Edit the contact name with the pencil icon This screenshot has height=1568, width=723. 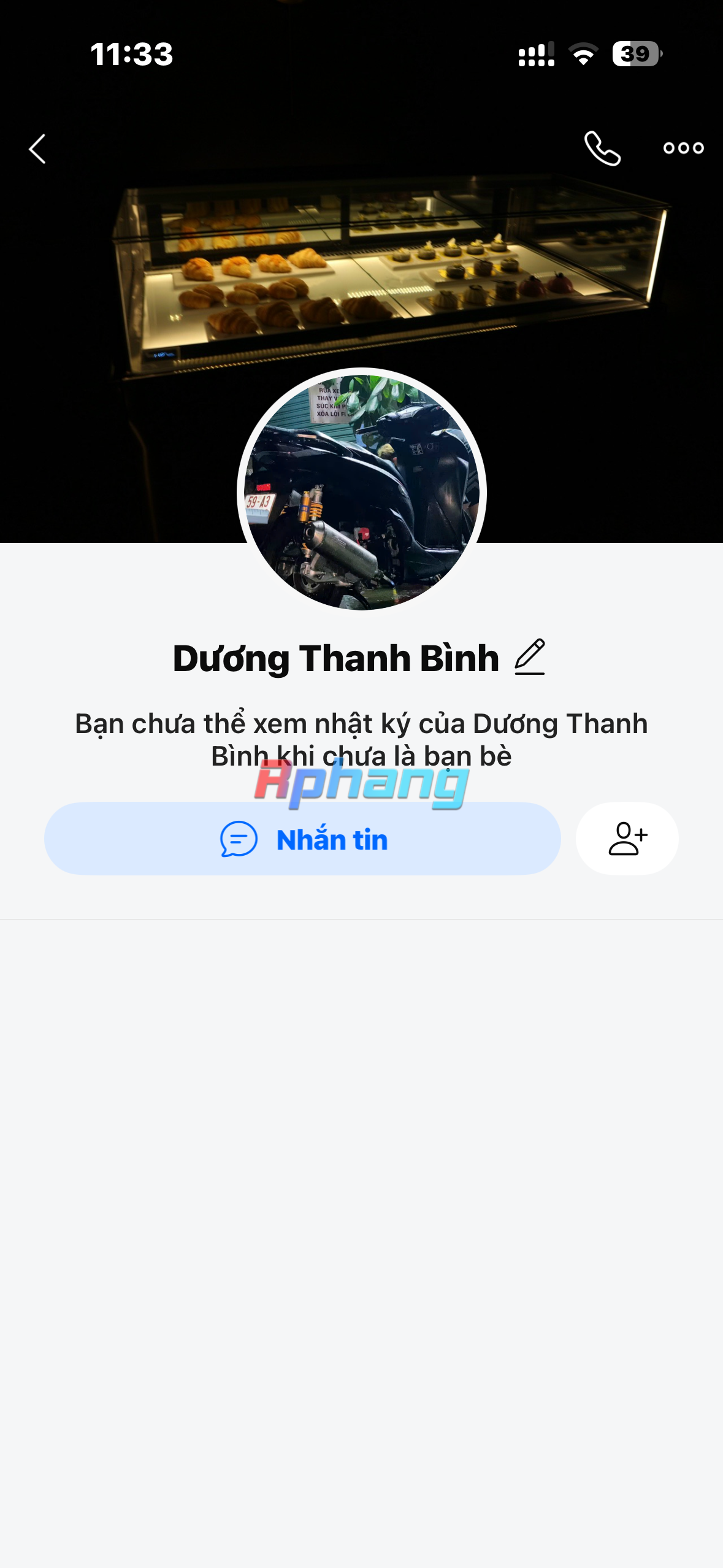coord(530,657)
